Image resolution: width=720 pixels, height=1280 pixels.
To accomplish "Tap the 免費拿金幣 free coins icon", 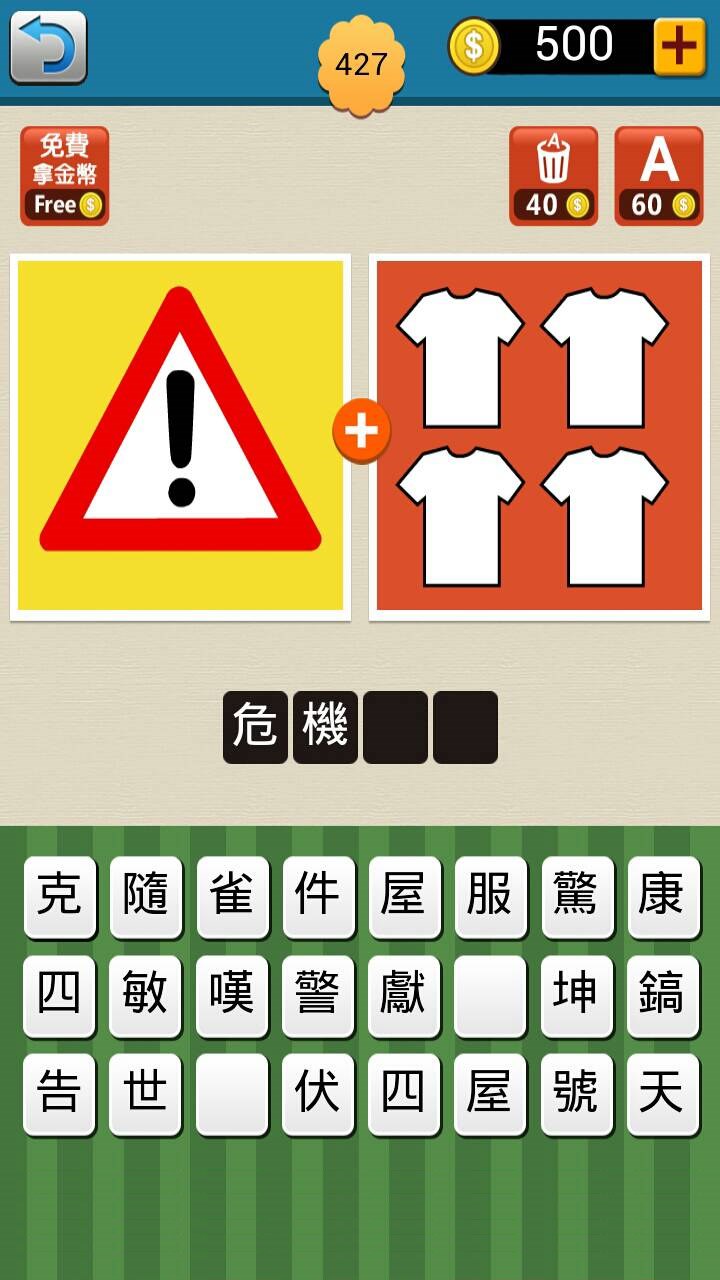I will tap(64, 173).
